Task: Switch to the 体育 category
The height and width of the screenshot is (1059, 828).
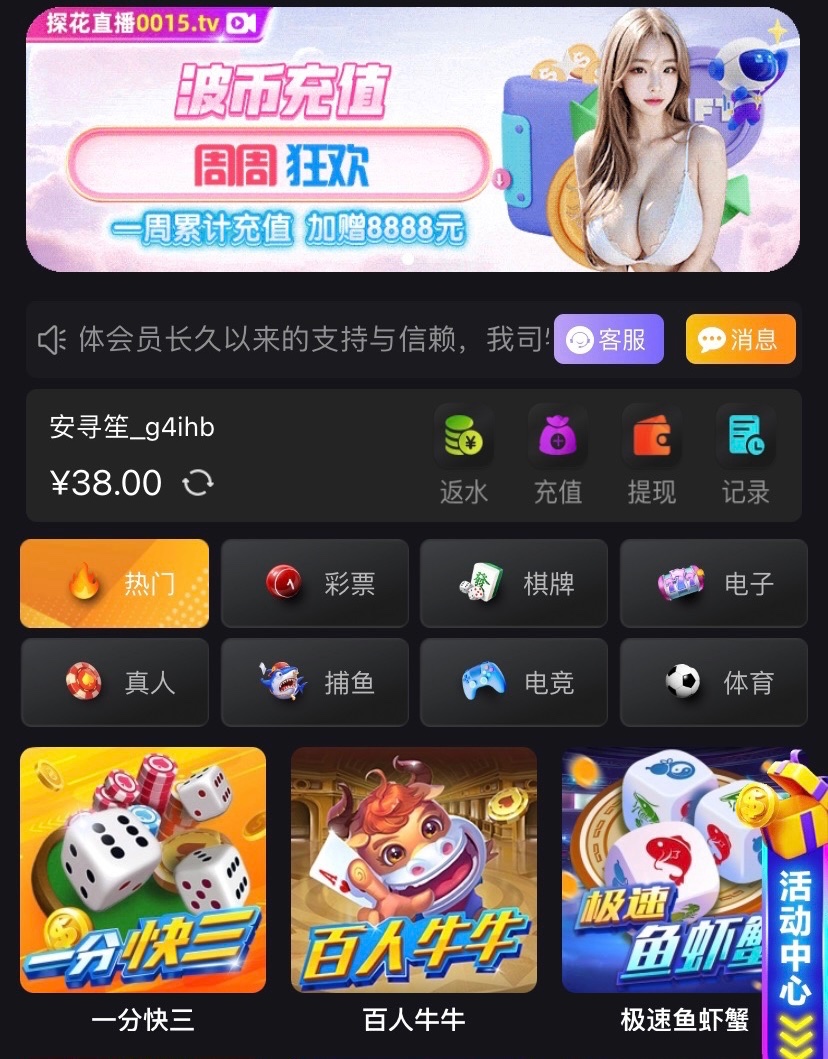Action: (713, 682)
